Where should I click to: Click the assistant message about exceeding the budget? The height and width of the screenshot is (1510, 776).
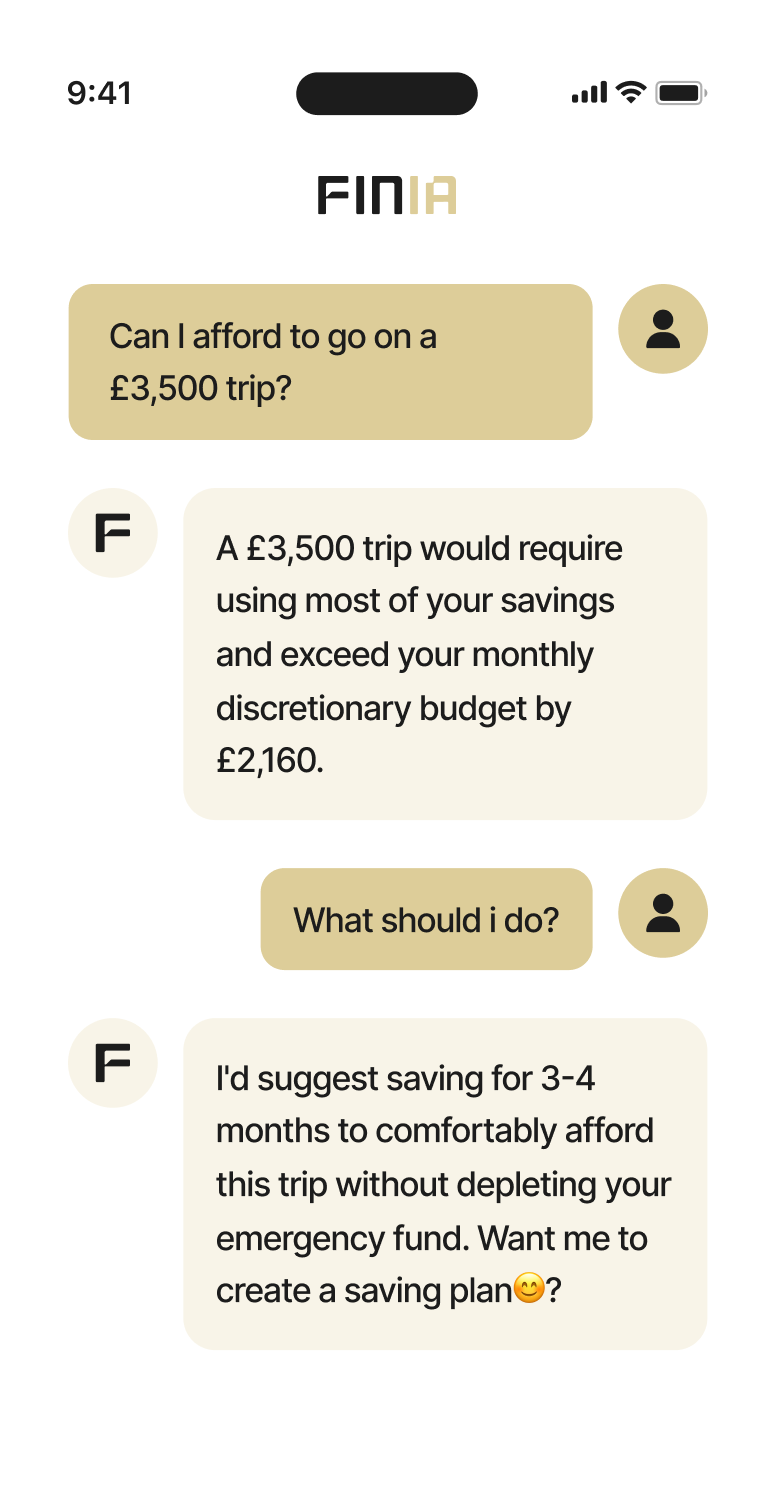click(x=444, y=652)
